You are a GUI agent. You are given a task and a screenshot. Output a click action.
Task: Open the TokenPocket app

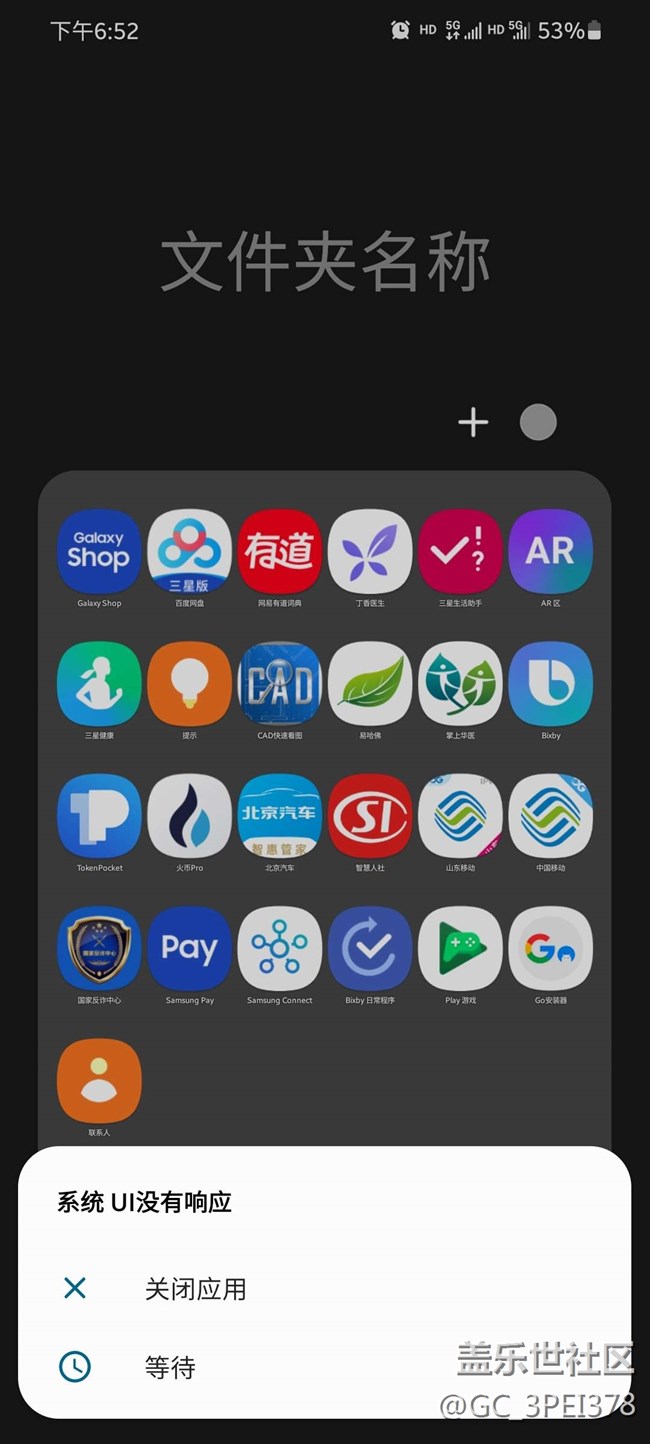[99, 816]
